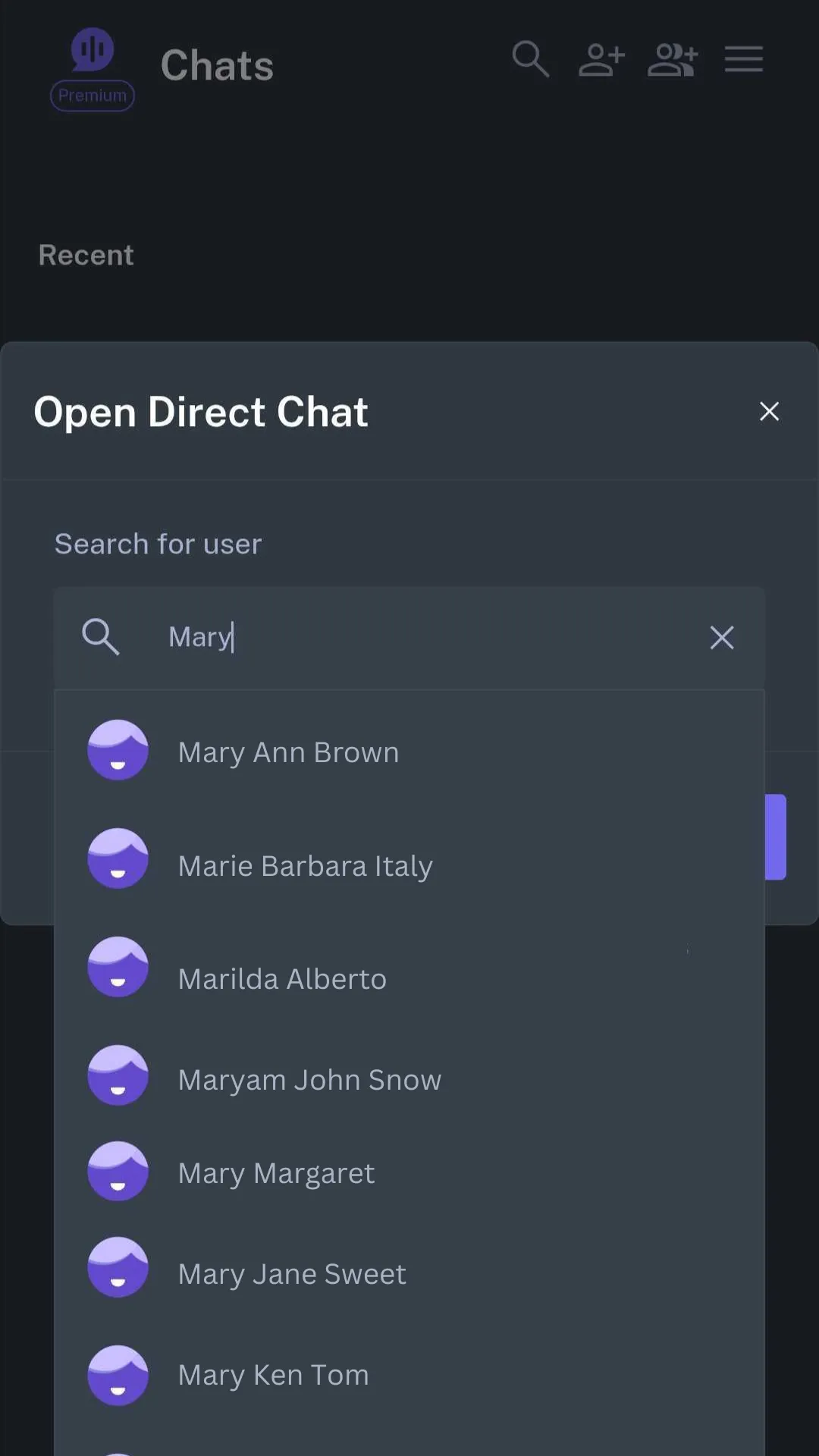This screenshot has height=1456, width=819.
Task: Click inside the Search for user field
Action: point(409,638)
